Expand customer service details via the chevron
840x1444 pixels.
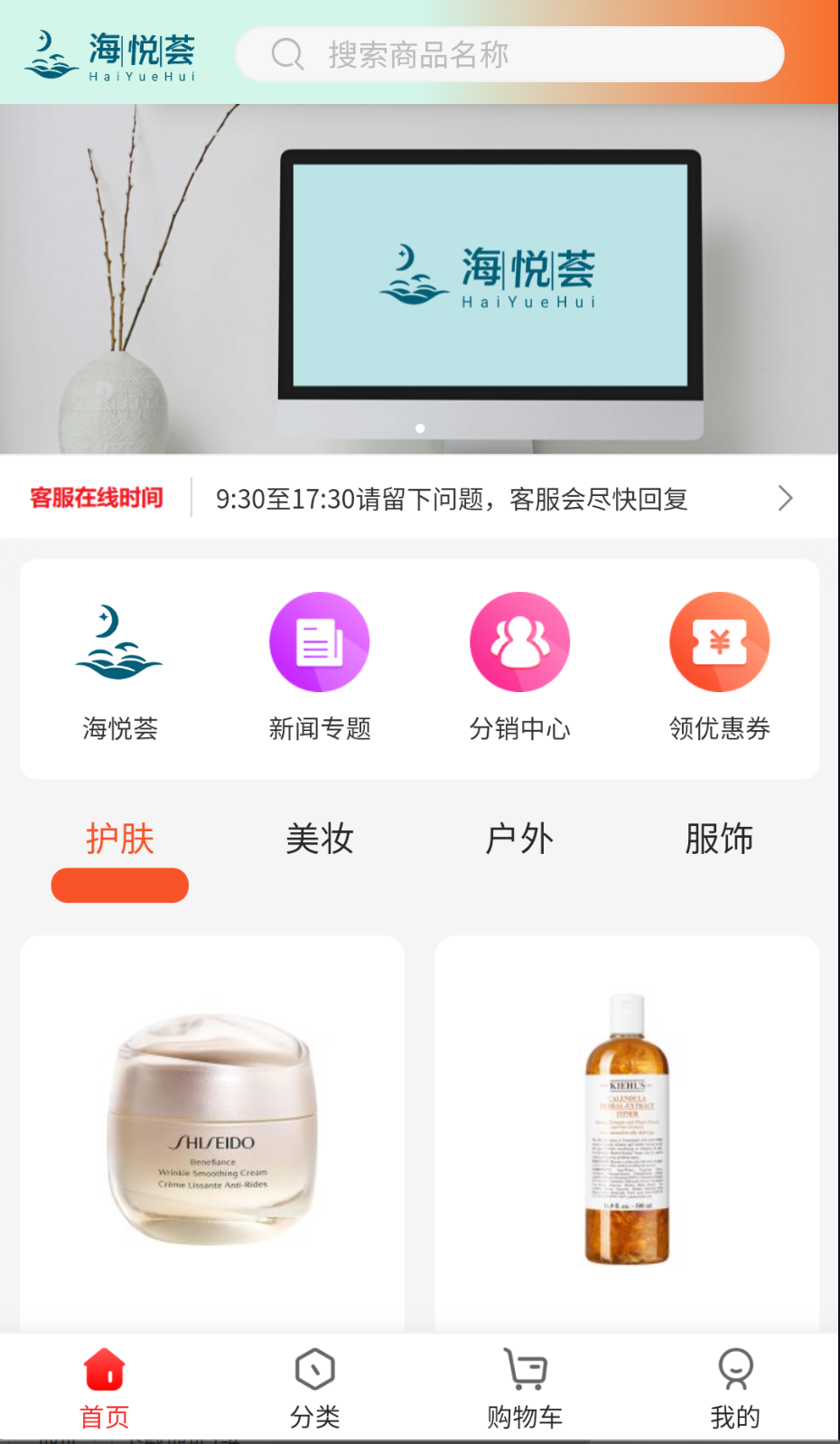coord(784,498)
